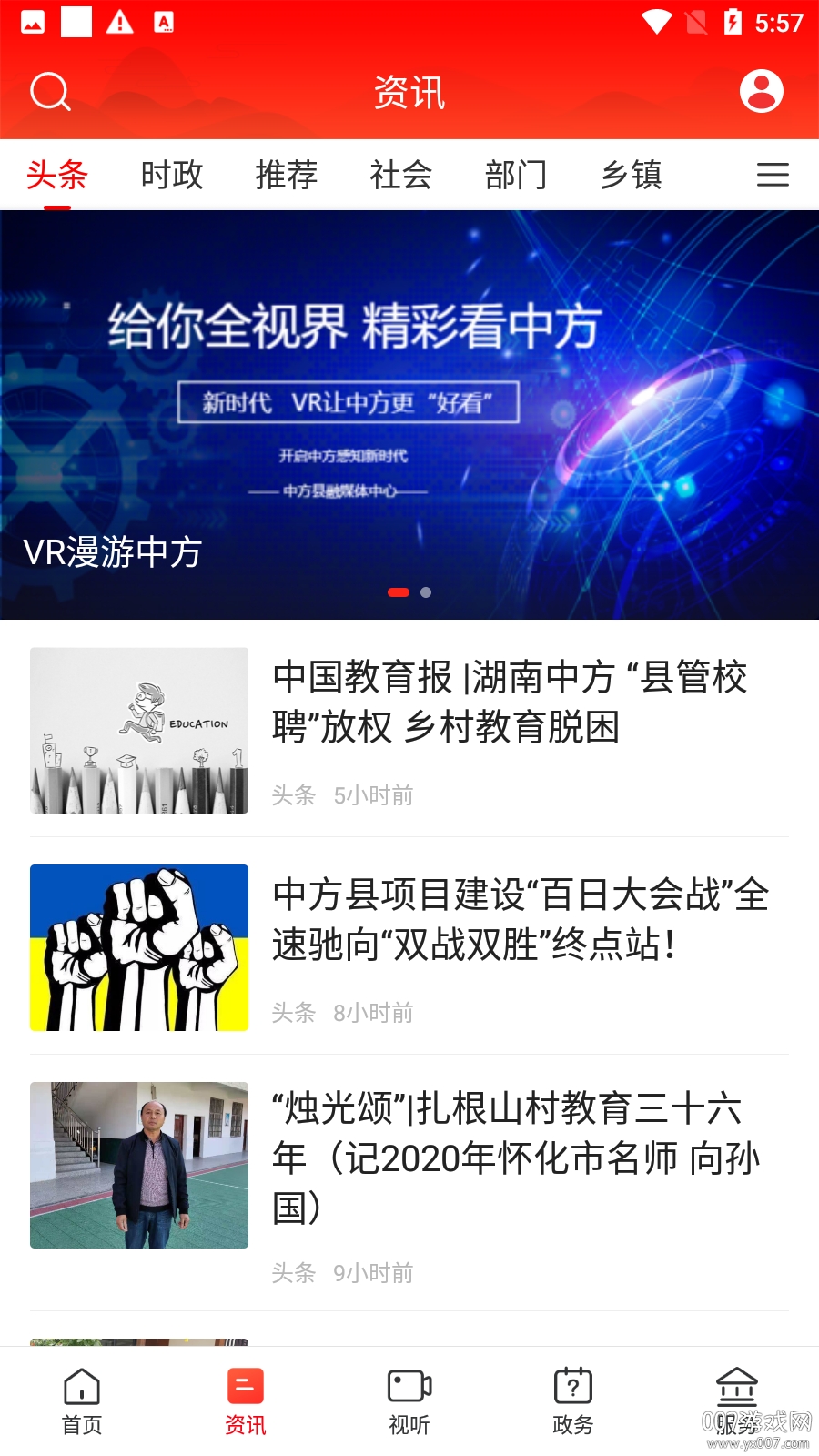Open the education article thumbnail image

(x=138, y=730)
